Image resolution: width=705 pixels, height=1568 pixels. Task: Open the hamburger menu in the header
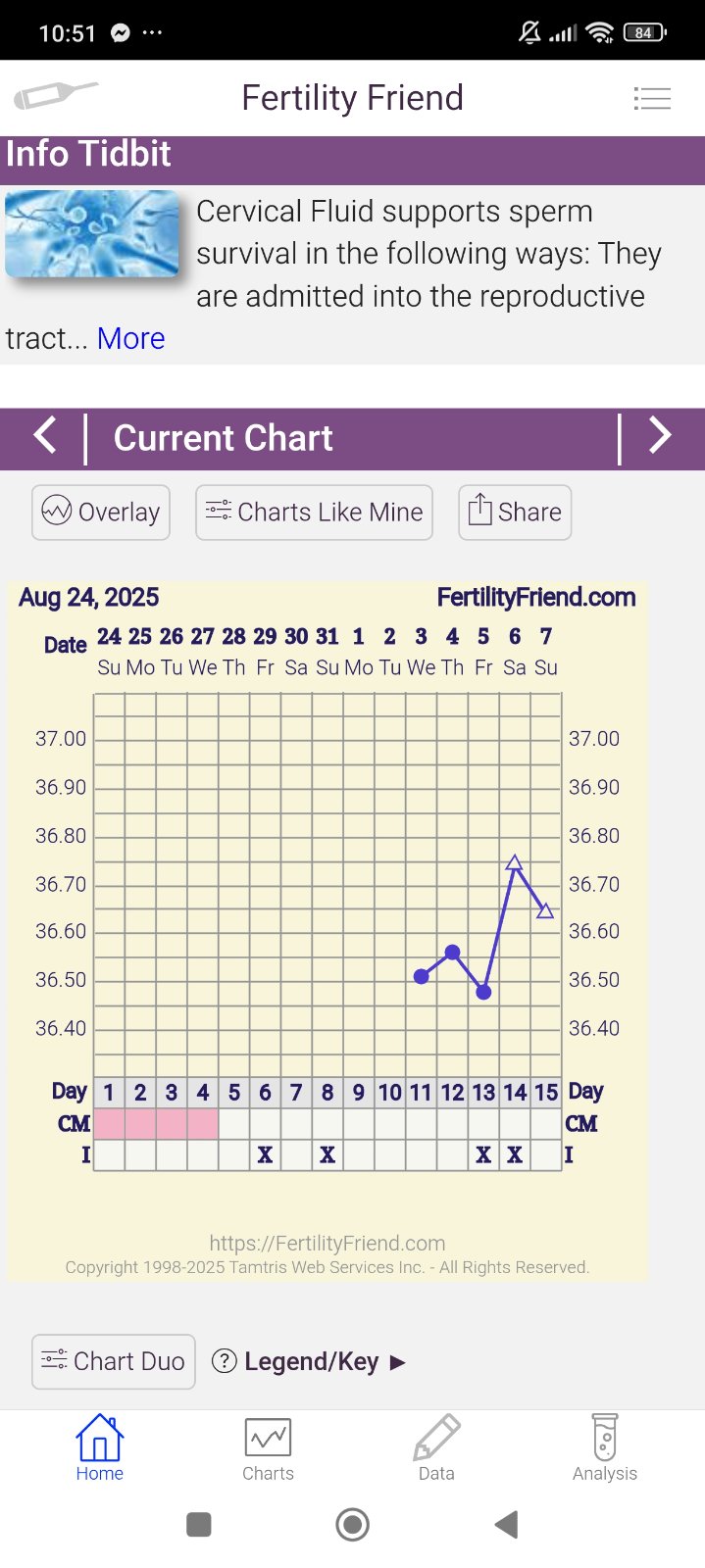(652, 98)
